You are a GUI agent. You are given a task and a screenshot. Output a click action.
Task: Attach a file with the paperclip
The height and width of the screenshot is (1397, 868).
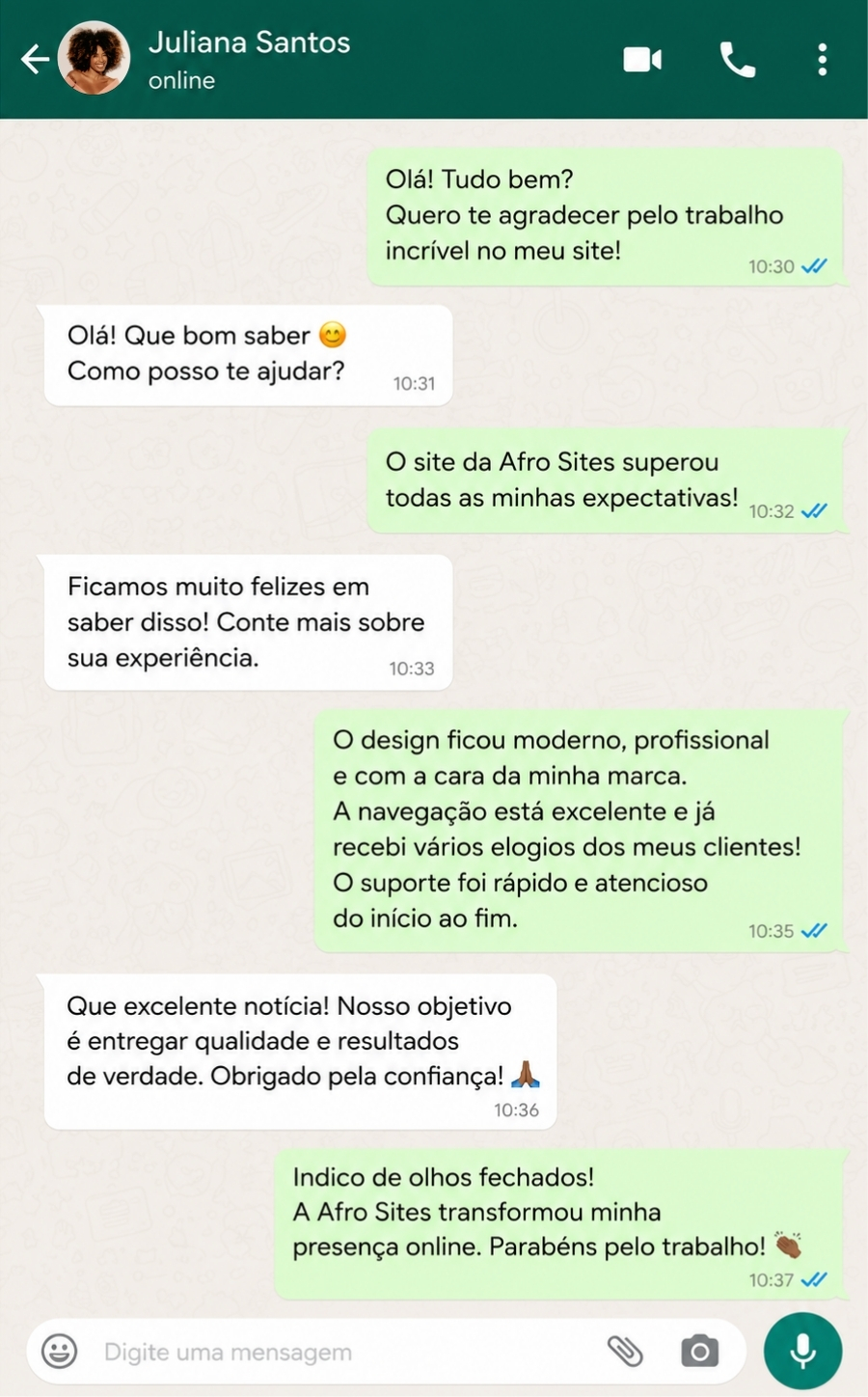click(625, 1352)
